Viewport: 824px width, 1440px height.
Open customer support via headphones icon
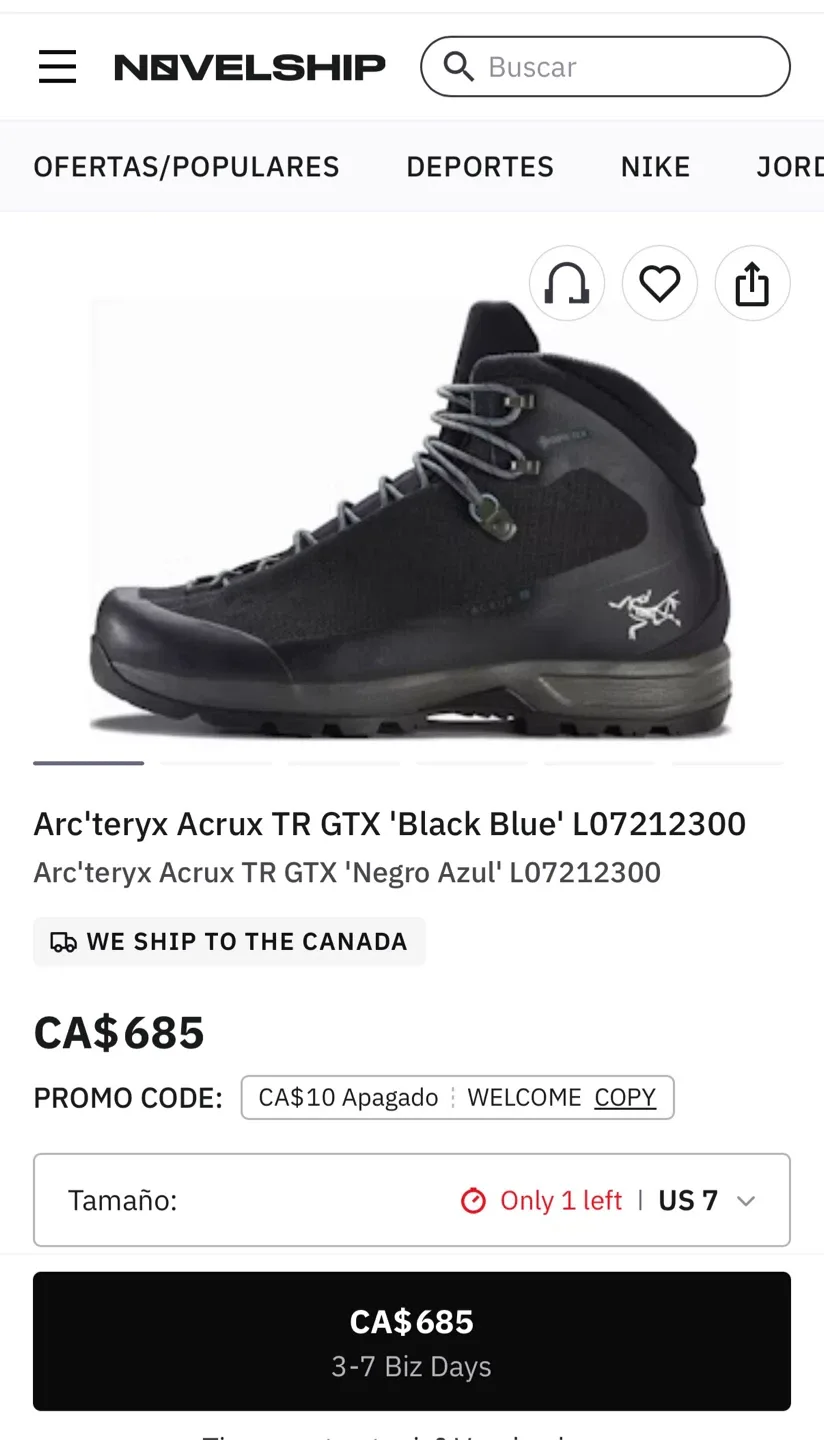[567, 283]
